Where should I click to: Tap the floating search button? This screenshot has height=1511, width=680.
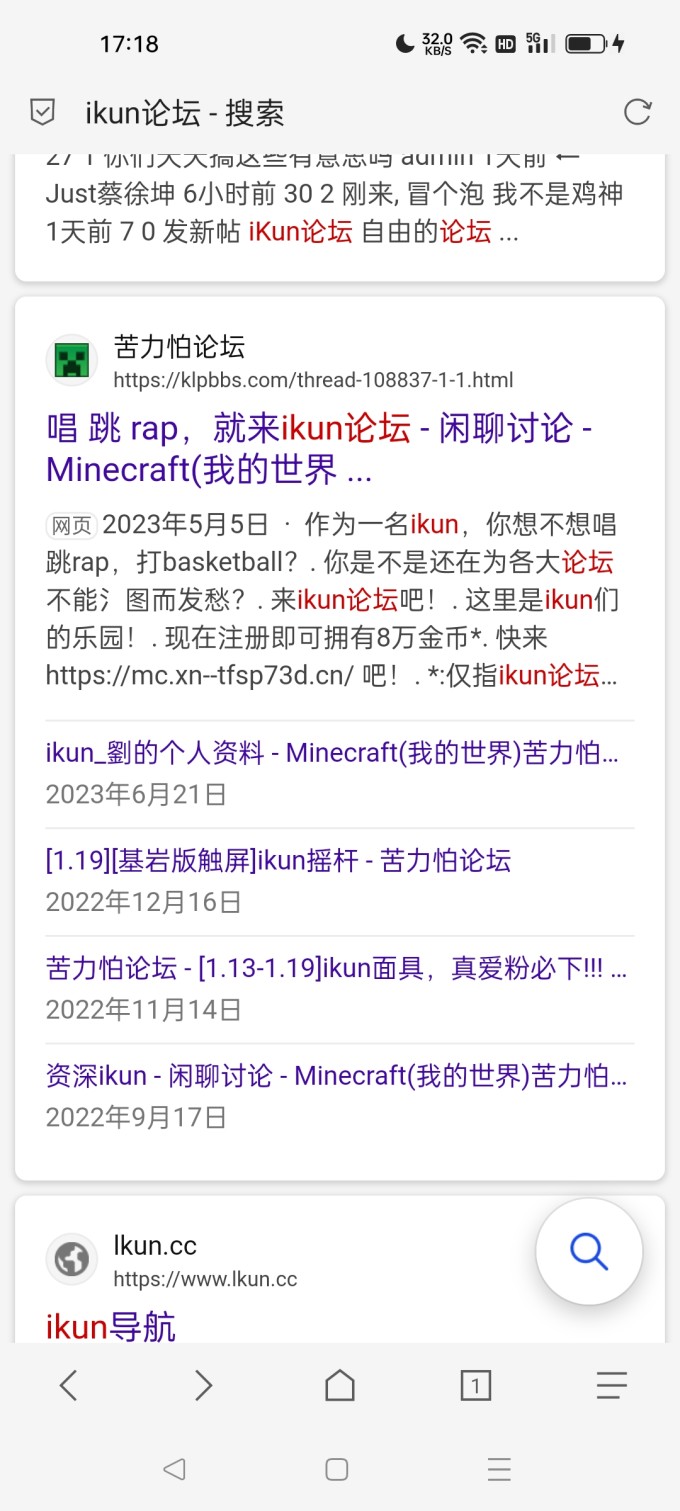(x=589, y=1251)
